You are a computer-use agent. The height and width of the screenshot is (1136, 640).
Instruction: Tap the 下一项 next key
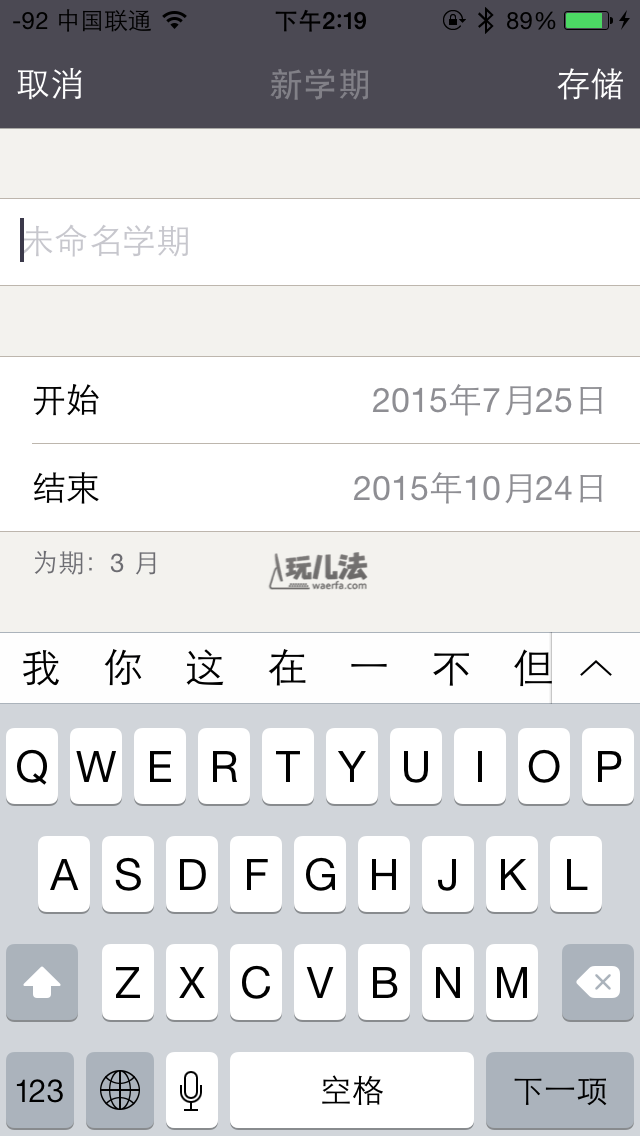coord(560,1090)
